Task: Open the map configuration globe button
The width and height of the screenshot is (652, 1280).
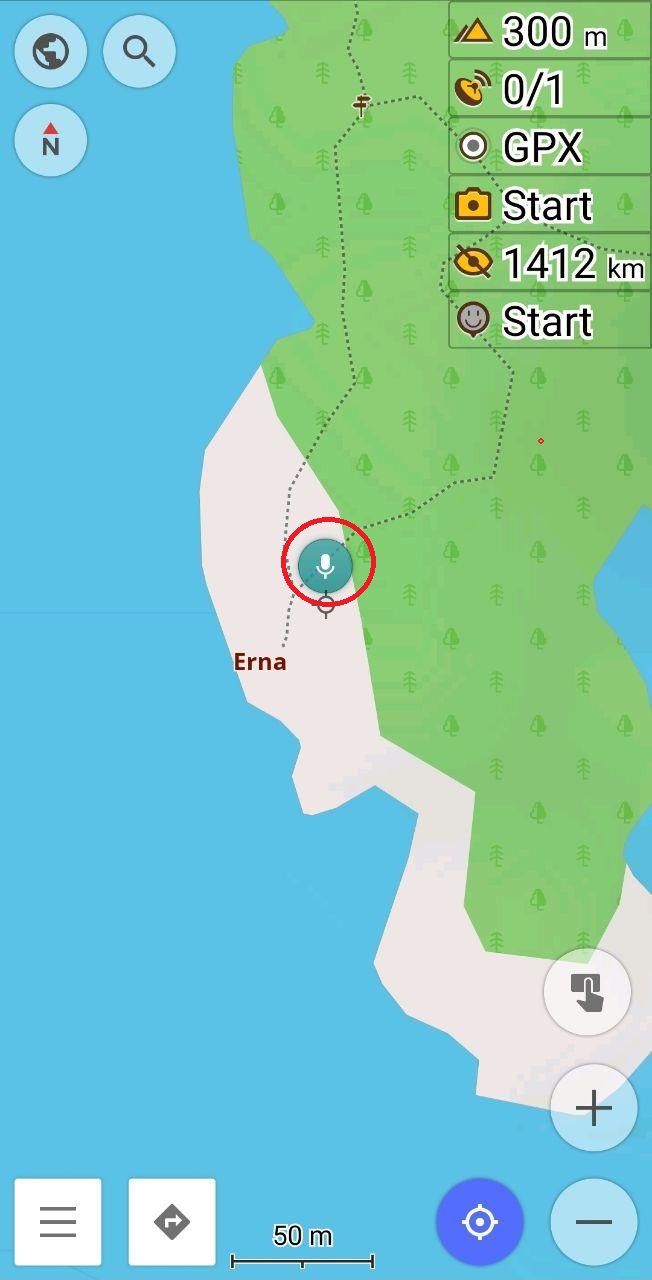Action: (x=50, y=50)
